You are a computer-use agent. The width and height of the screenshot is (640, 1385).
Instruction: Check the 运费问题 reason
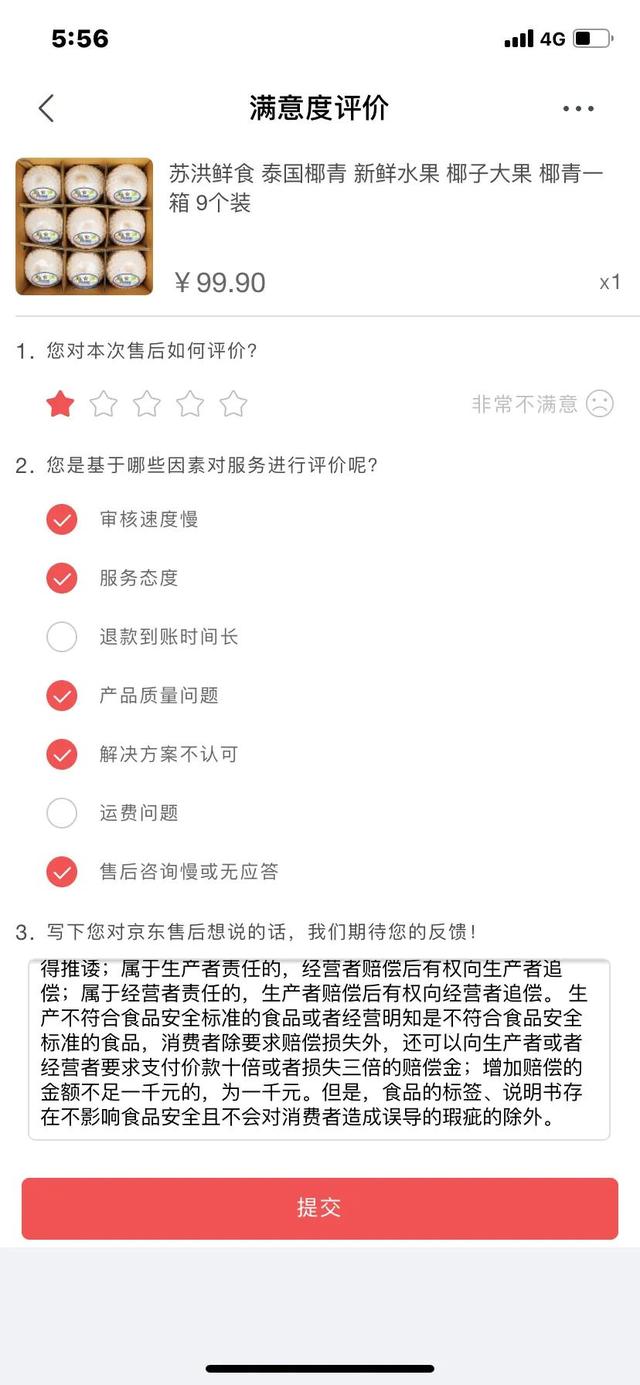(62, 813)
